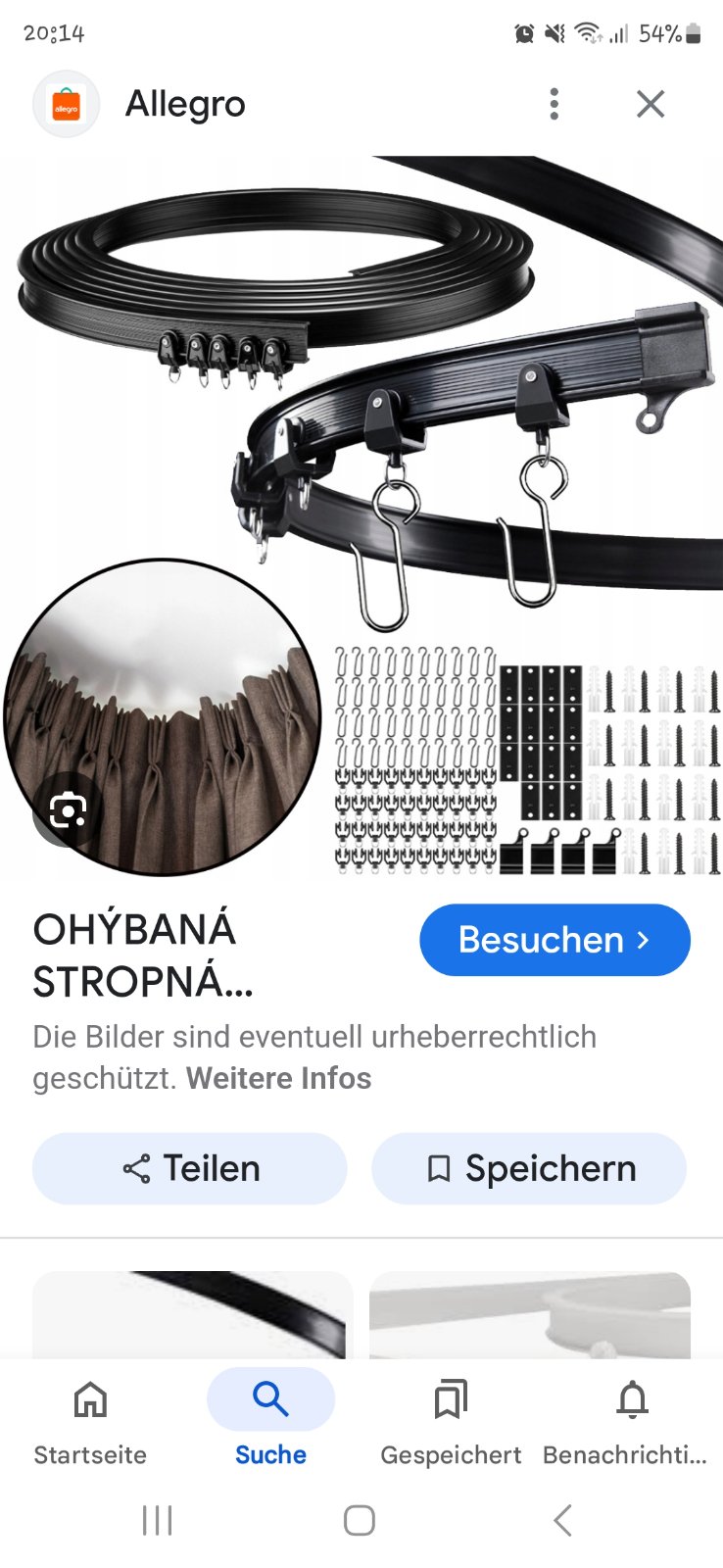Tap the system home button

click(360, 1520)
